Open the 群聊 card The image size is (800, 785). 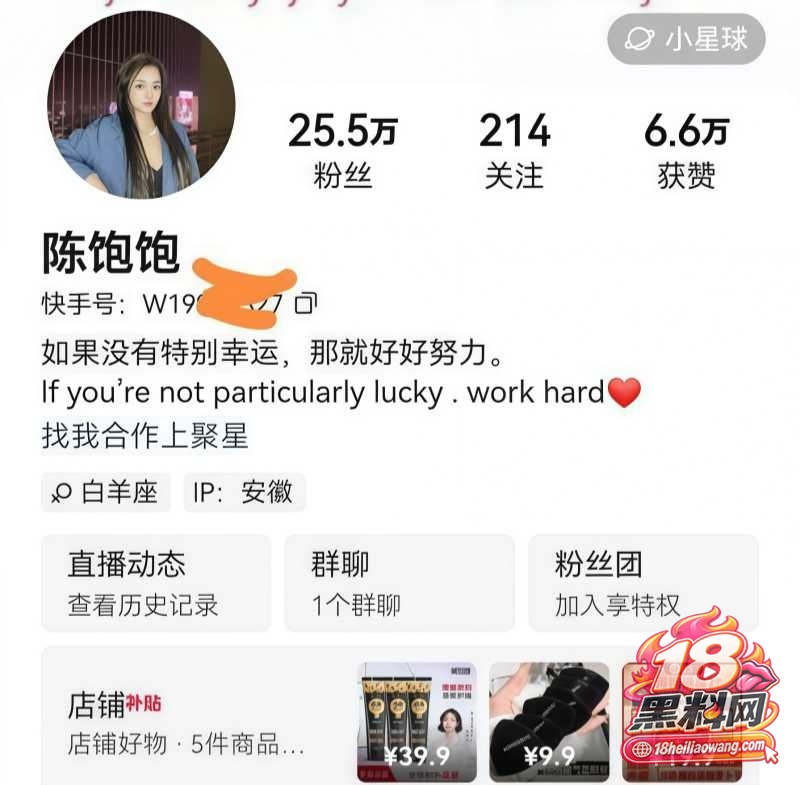pyautogui.click(x=399, y=583)
